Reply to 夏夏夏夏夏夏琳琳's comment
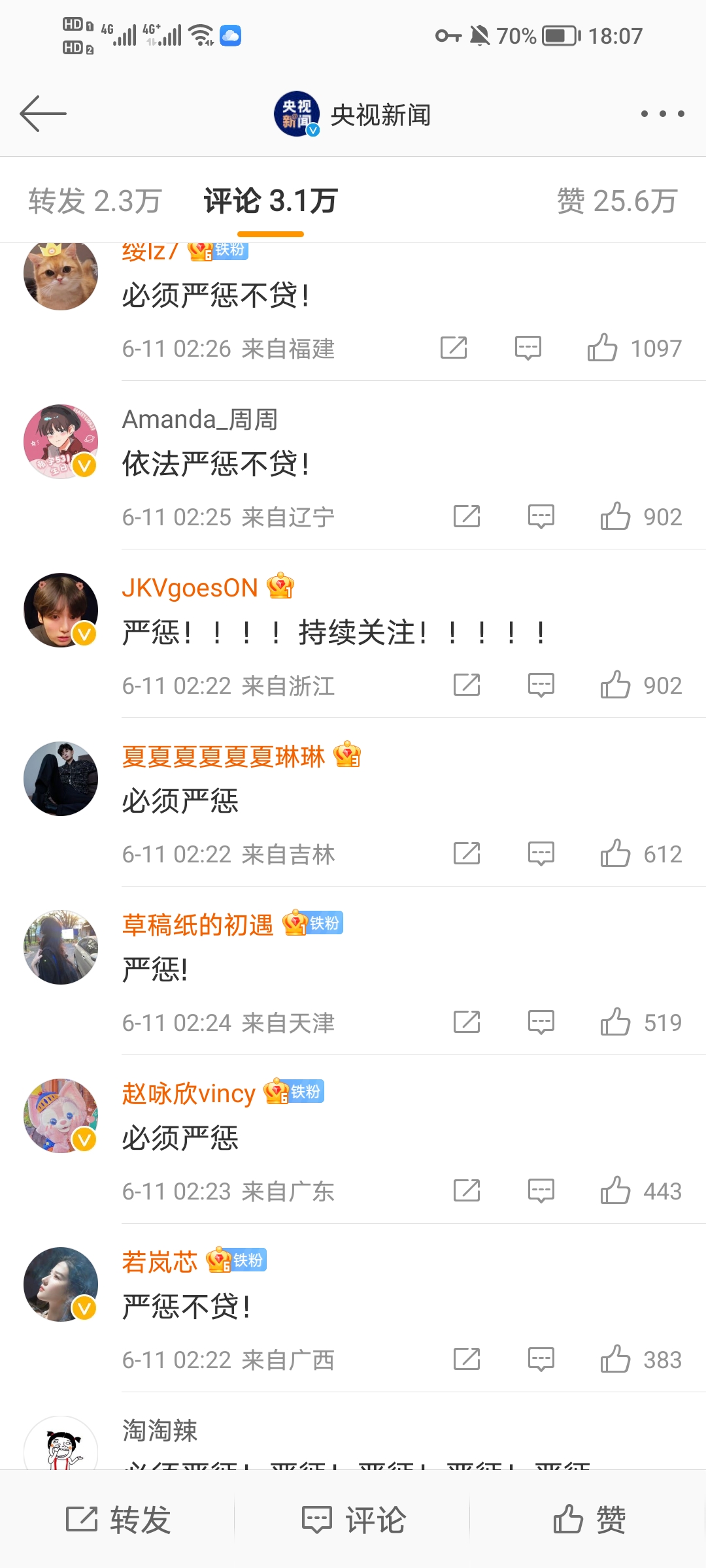Image resolution: width=706 pixels, height=1568 pixels. coord(541,854)
